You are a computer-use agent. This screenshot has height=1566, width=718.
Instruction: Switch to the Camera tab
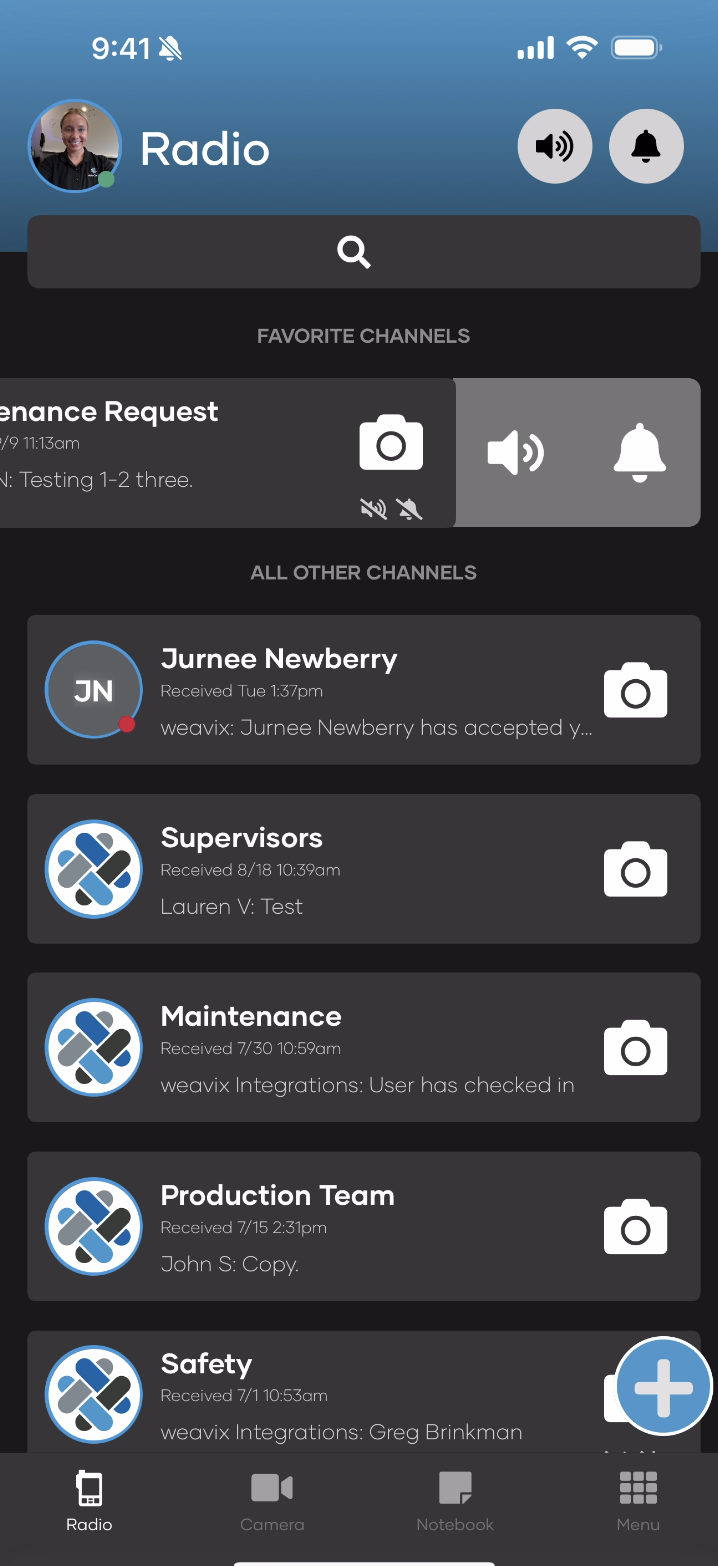(x=272, y=1500)
